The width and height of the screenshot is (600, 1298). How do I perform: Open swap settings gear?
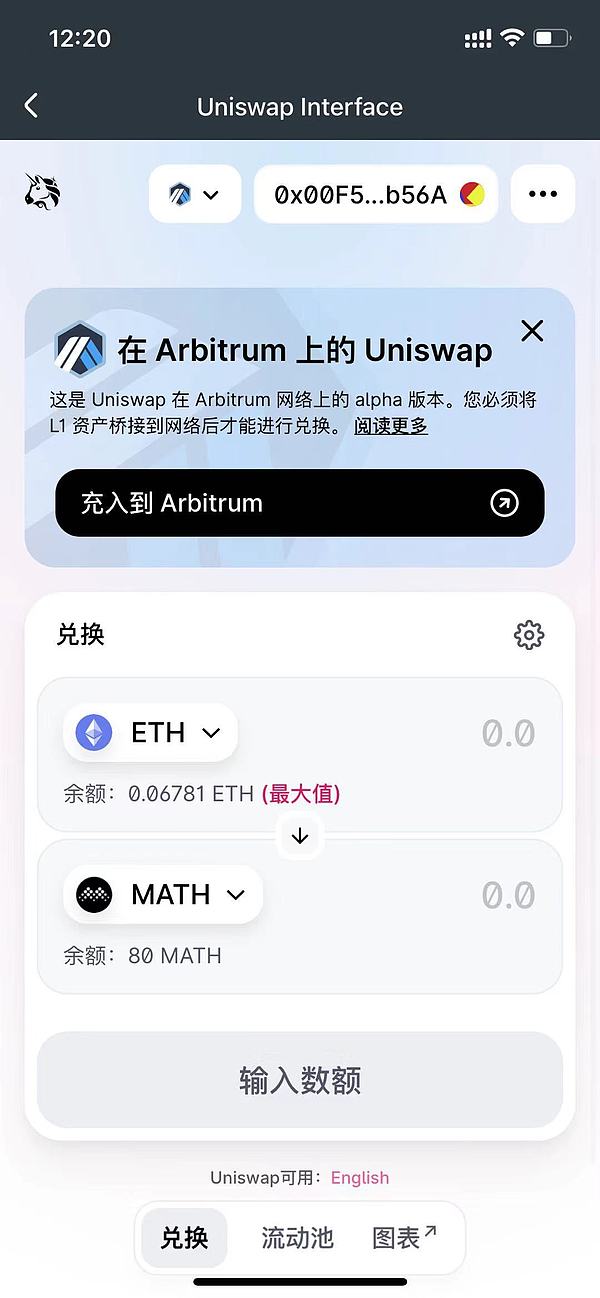coord(528,634)
